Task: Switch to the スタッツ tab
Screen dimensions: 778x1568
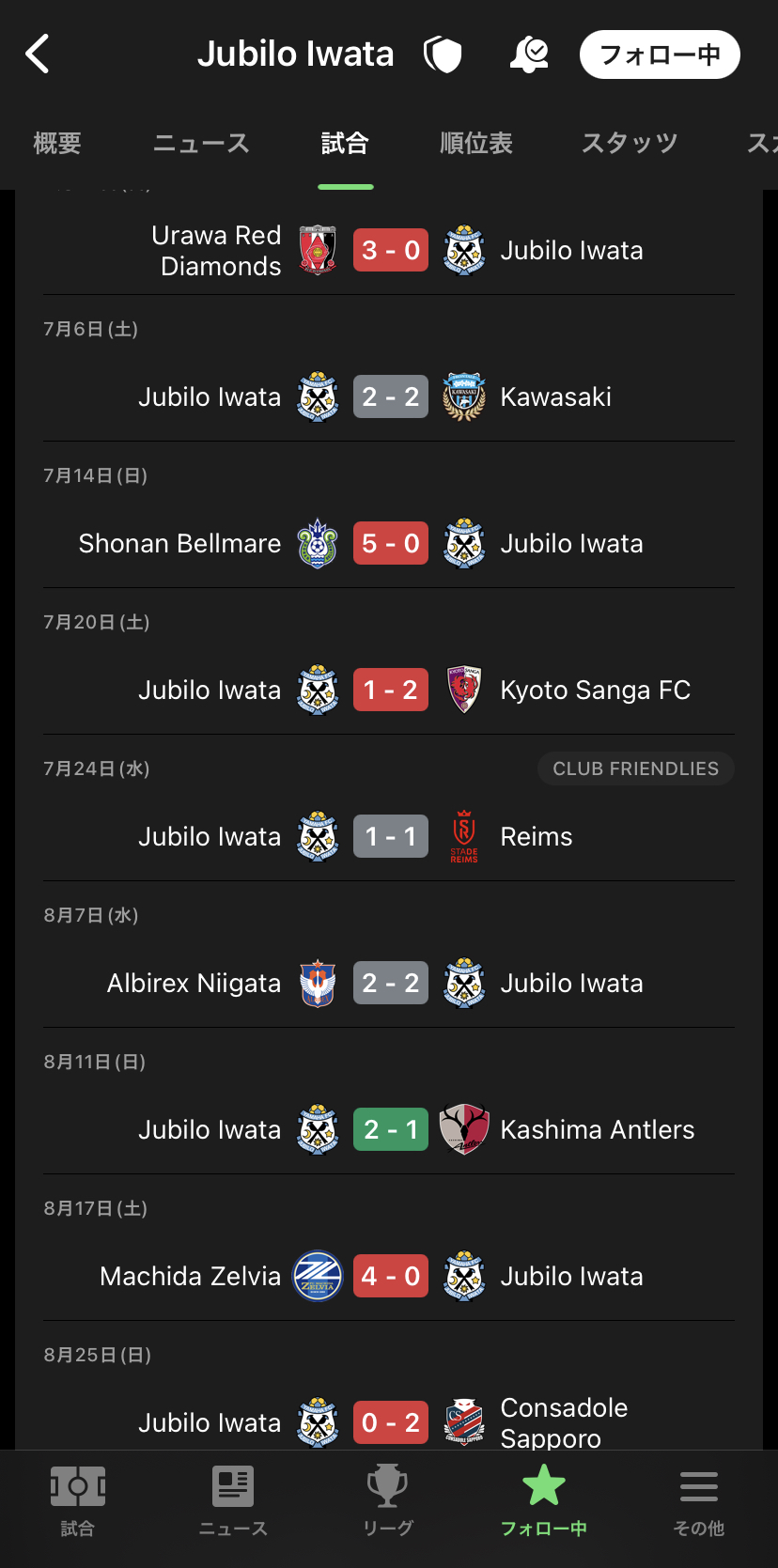Action: 630,143
